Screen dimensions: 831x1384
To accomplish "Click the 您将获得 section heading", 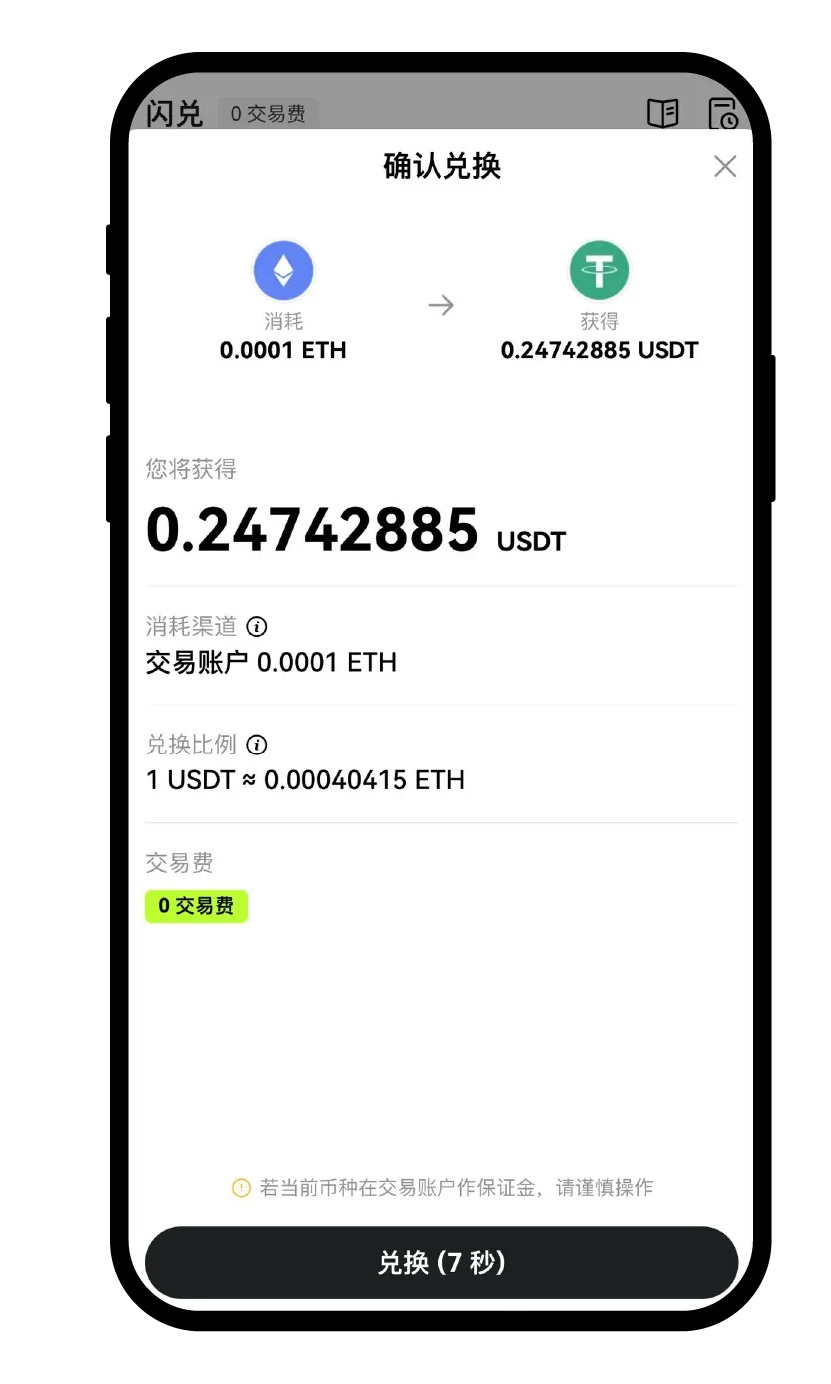I will tap(191, 469).
